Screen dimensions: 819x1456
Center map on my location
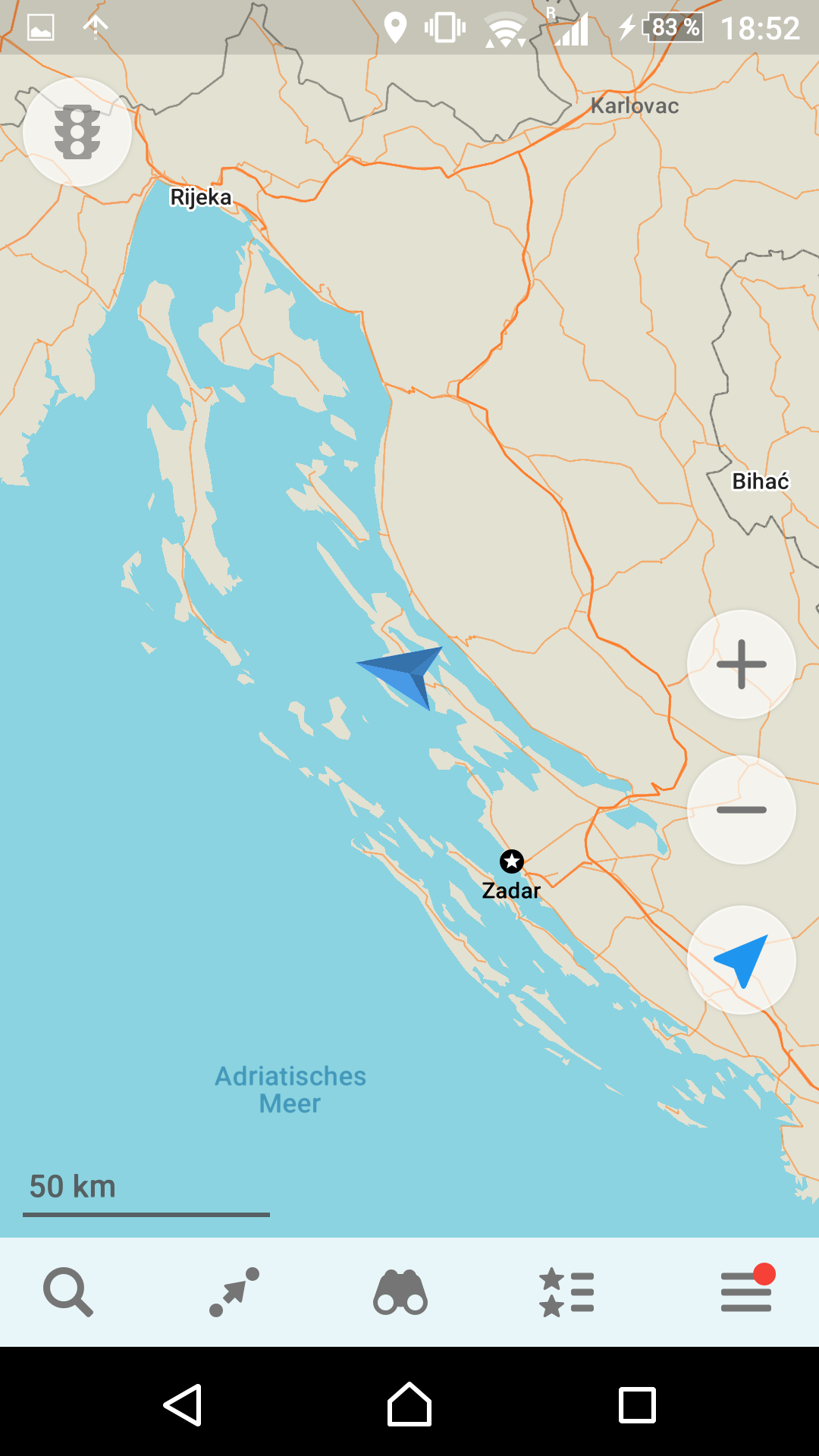741,960
